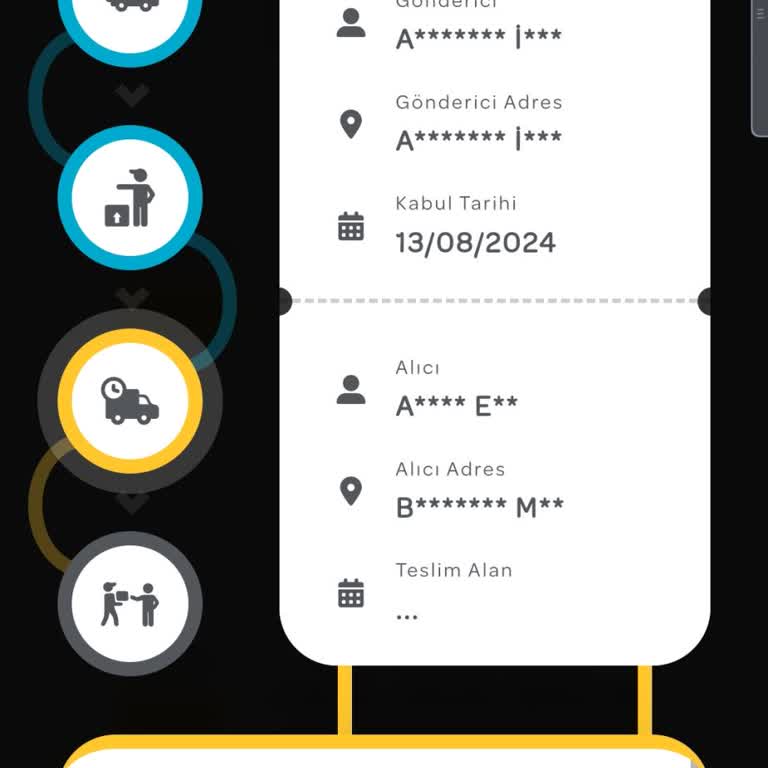Open the handed-to-recipient delivery step
Viewport: 768px width, 768px height.
coord(130,604)
